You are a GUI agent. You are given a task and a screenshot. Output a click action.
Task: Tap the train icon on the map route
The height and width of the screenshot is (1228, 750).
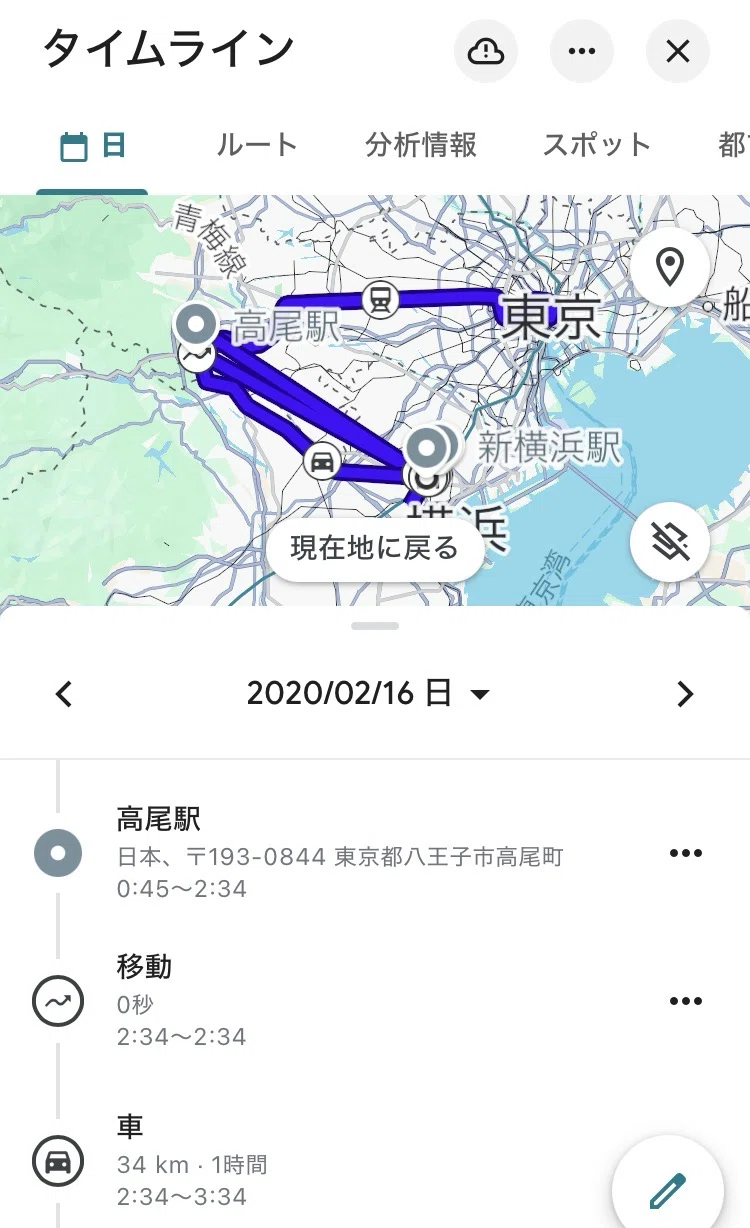click(380, 298)
